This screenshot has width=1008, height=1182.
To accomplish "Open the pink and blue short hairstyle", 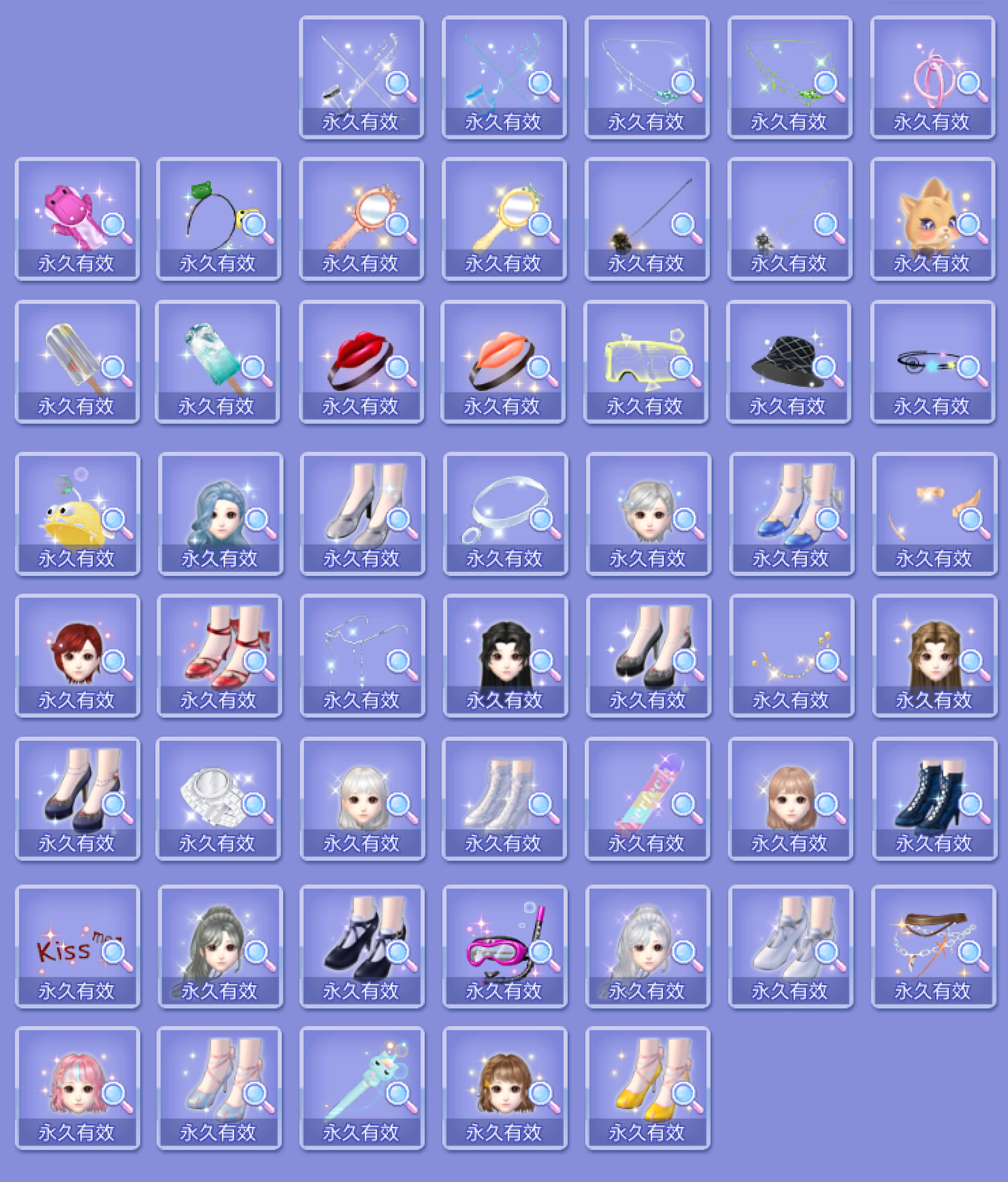I will (x=77, y=1087).
